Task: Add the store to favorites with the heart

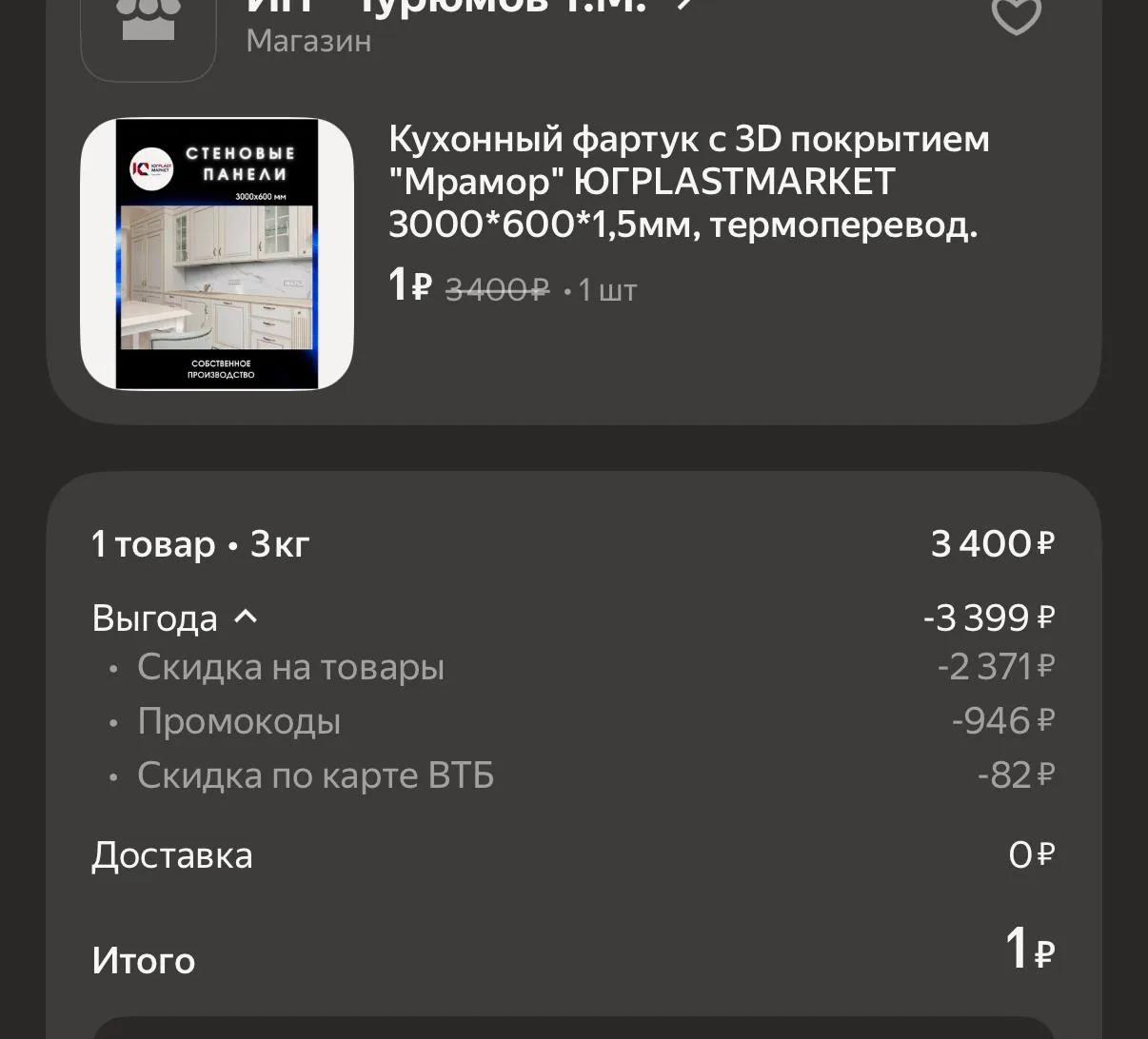Action: tap(1016, 14)
